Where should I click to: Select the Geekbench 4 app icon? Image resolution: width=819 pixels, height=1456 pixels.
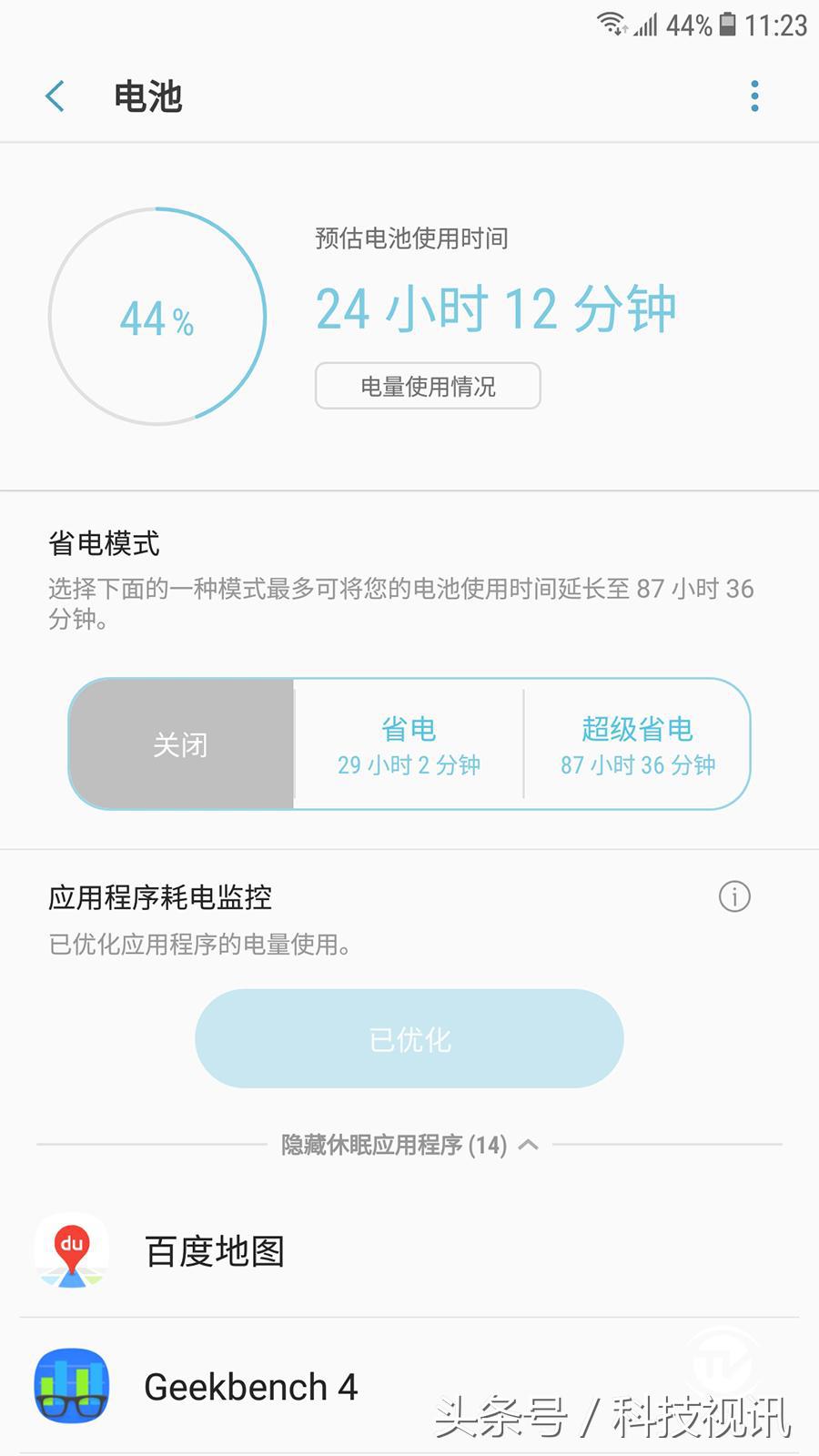73,1385
